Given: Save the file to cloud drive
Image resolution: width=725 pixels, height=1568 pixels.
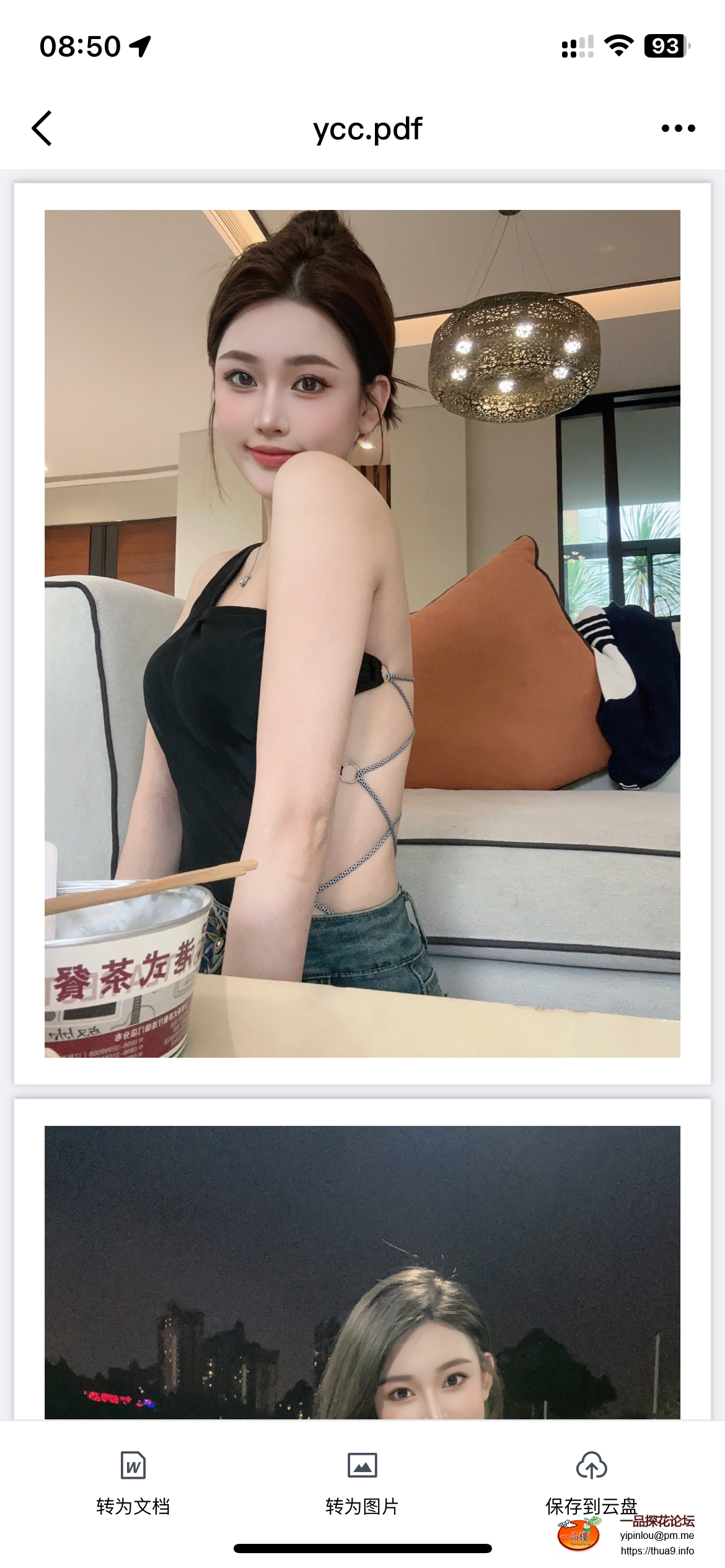Looking at the screenshot, I should (591, 1483).
